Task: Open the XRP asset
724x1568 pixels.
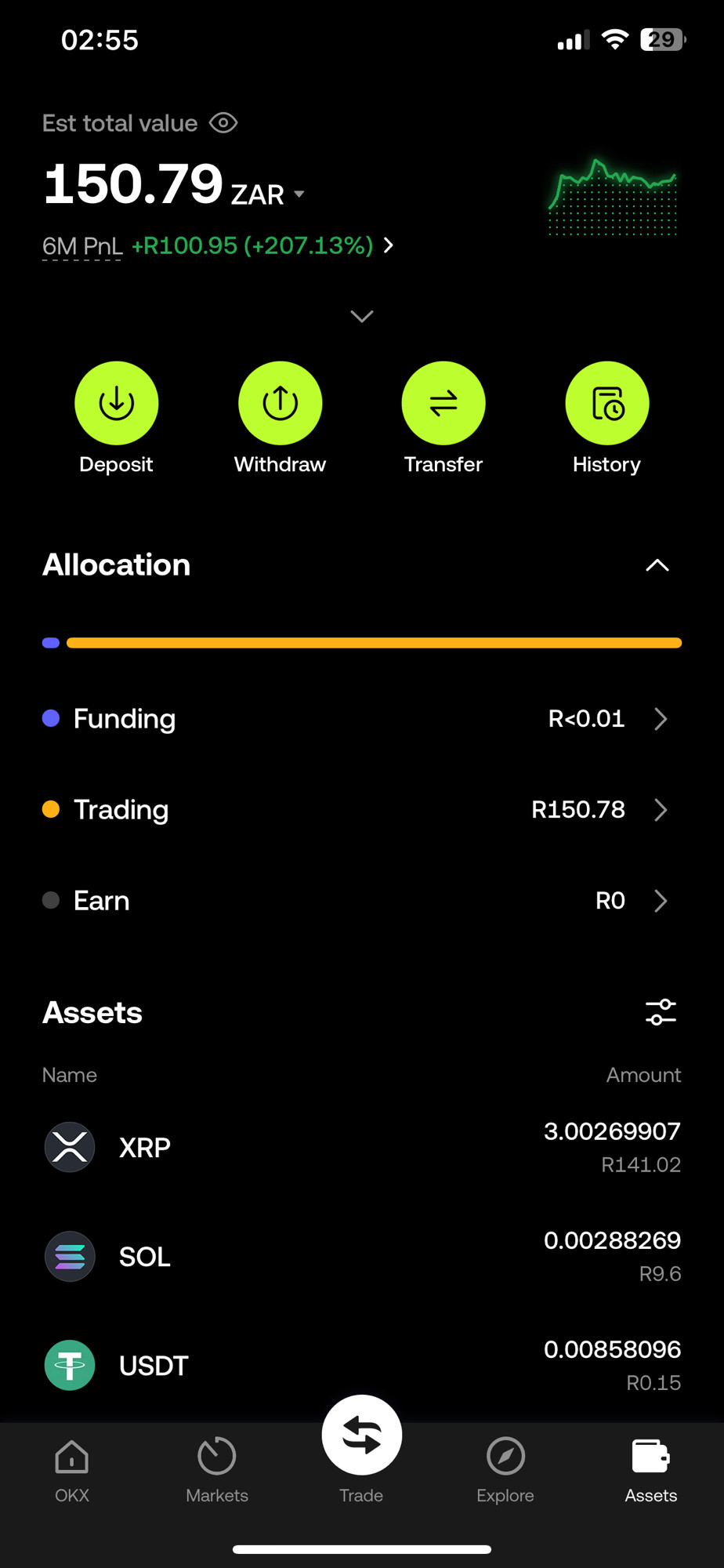Action: 362,1148
